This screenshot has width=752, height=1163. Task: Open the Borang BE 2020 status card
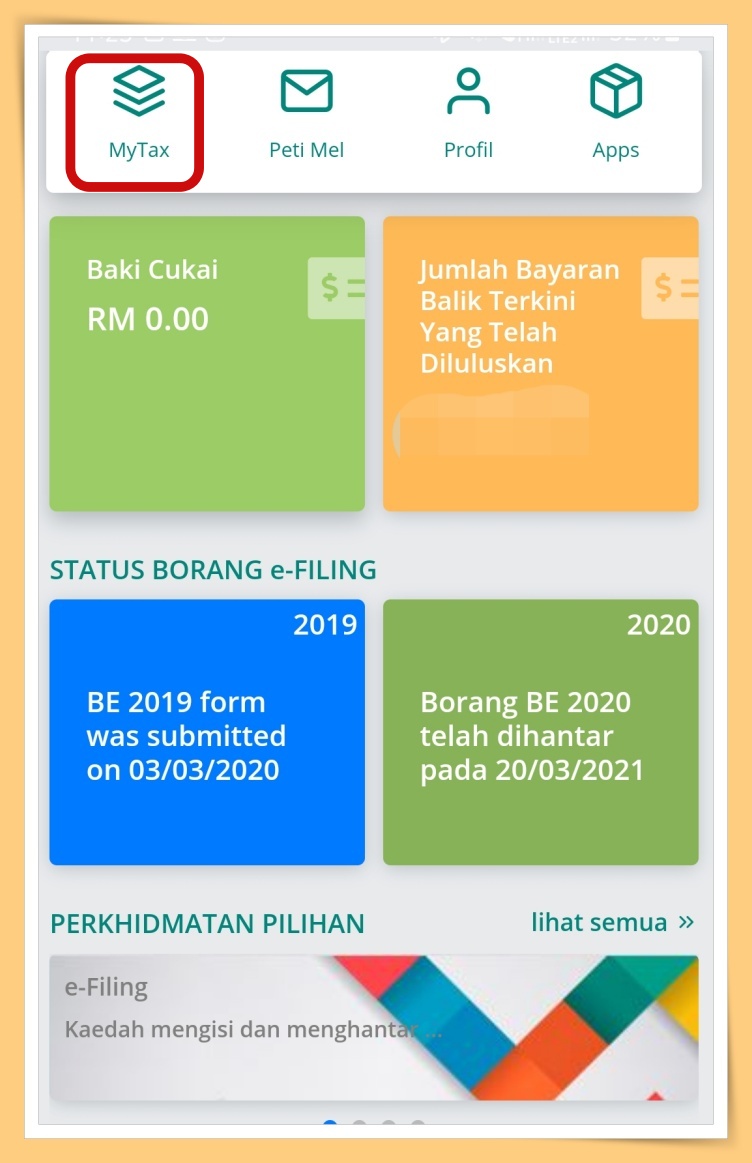click(540, 732)
